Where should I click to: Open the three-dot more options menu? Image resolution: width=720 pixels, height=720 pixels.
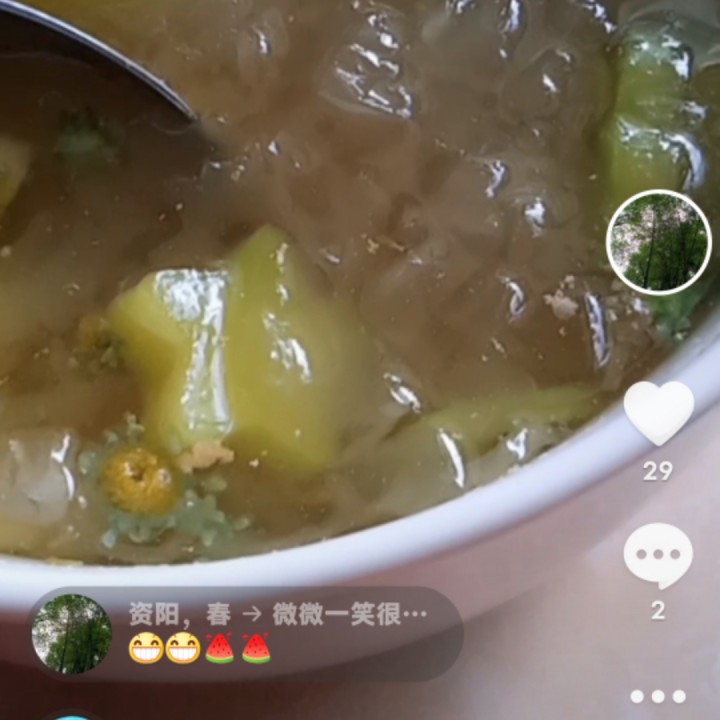[x=658, y=696]
